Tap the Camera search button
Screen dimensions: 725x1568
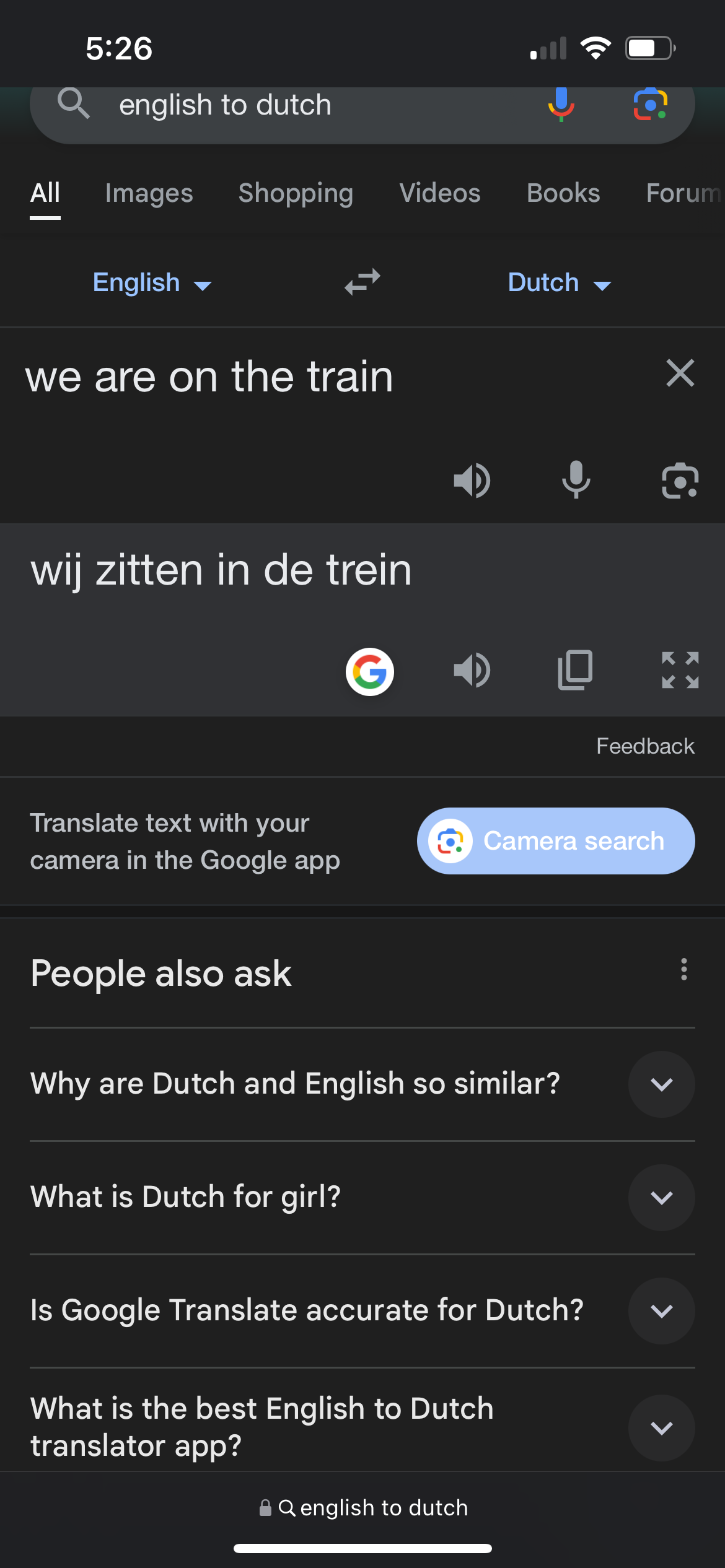pyautogui.click(x=555, y=841)
